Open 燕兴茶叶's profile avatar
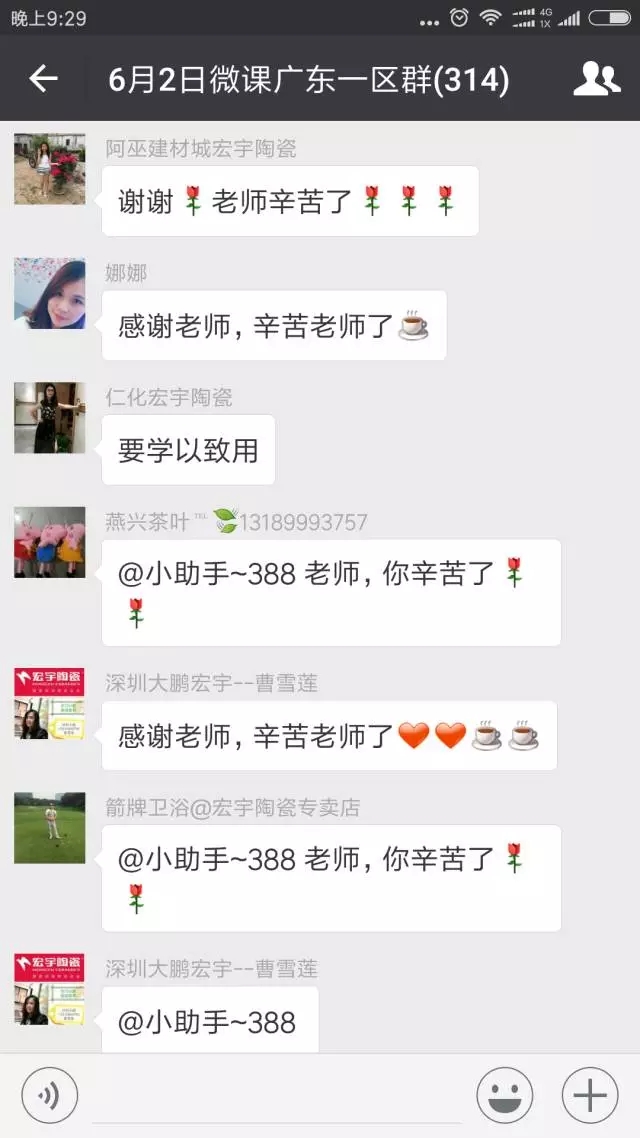Image resolution: width=640 pixels, height=1138 pixels. (x=49, y=542)
